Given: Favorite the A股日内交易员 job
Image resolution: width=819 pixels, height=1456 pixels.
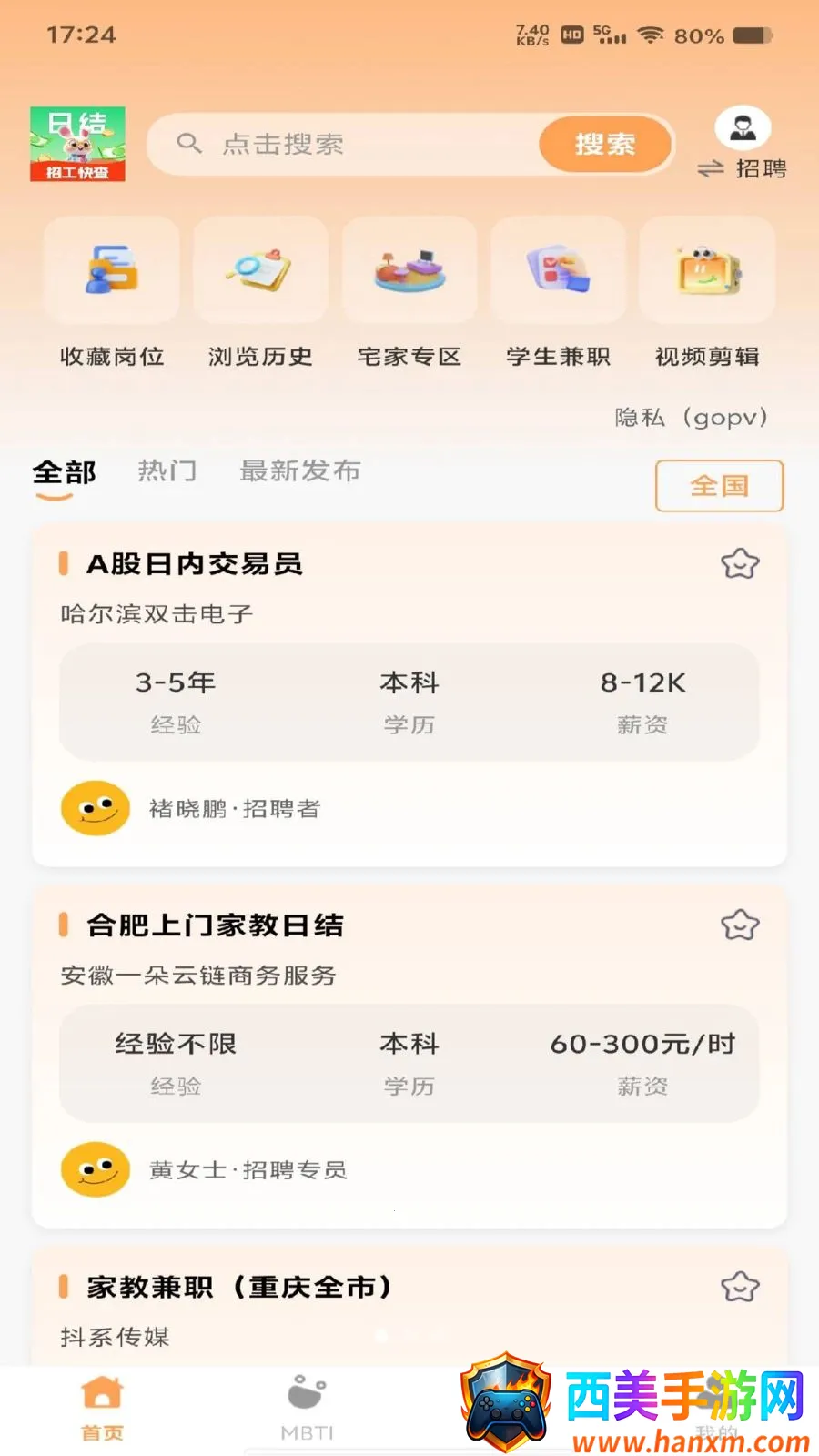Looking at the screenshot, I should pyautogui.click(x=740, y=564).
